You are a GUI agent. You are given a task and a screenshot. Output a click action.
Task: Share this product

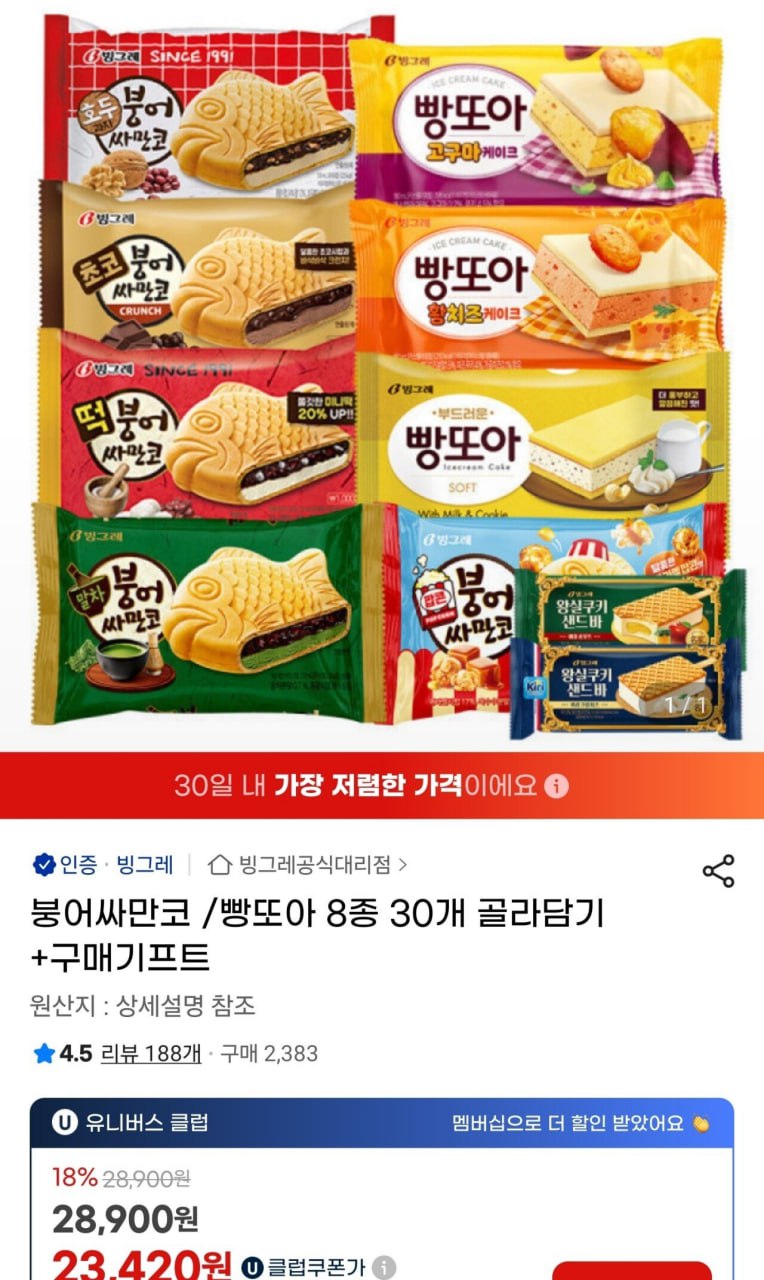(718, 871)
